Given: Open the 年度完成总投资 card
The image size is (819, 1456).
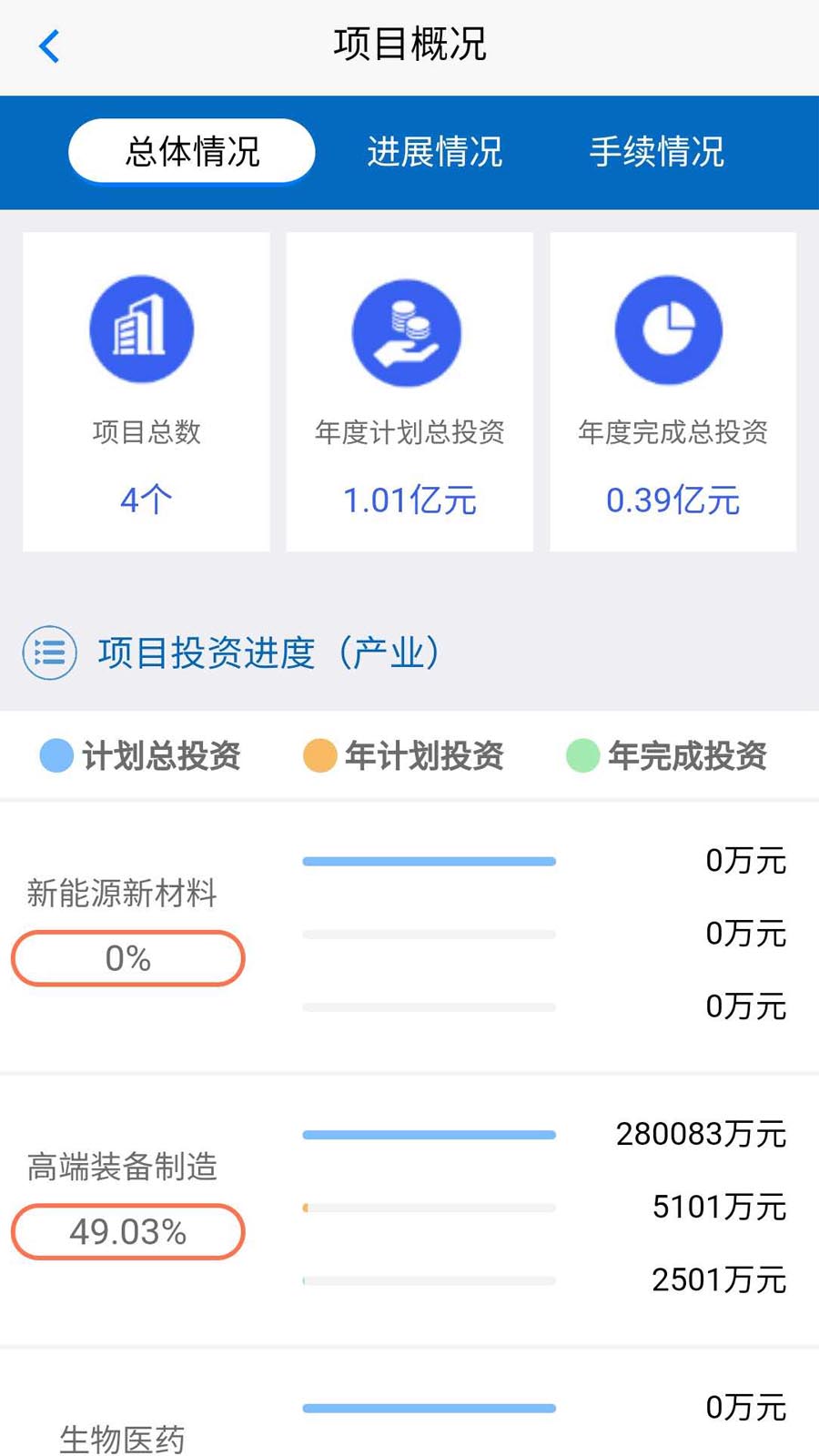Looking at the screenshot, I should [672, 391].
